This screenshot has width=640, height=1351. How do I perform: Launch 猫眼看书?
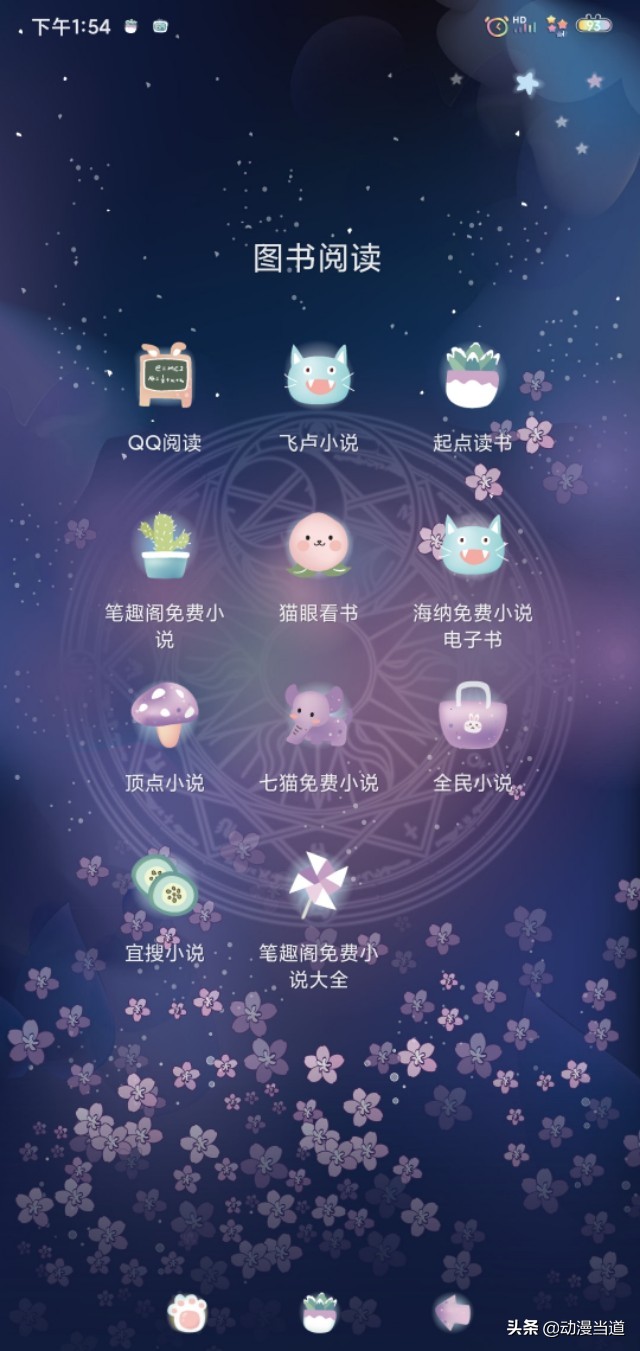tap(318, 546)
